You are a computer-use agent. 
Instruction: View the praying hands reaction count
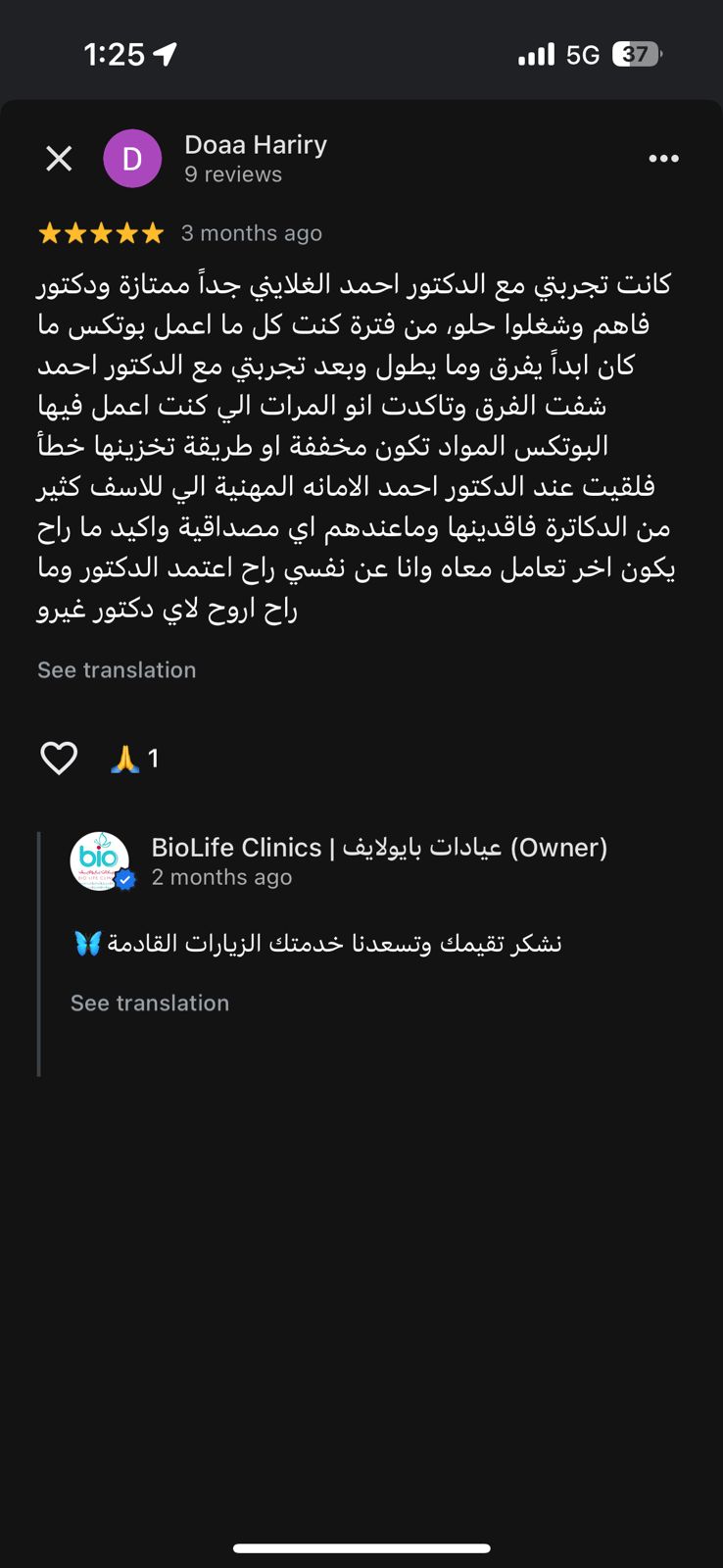pyautogui.click(x=134, y=759)
